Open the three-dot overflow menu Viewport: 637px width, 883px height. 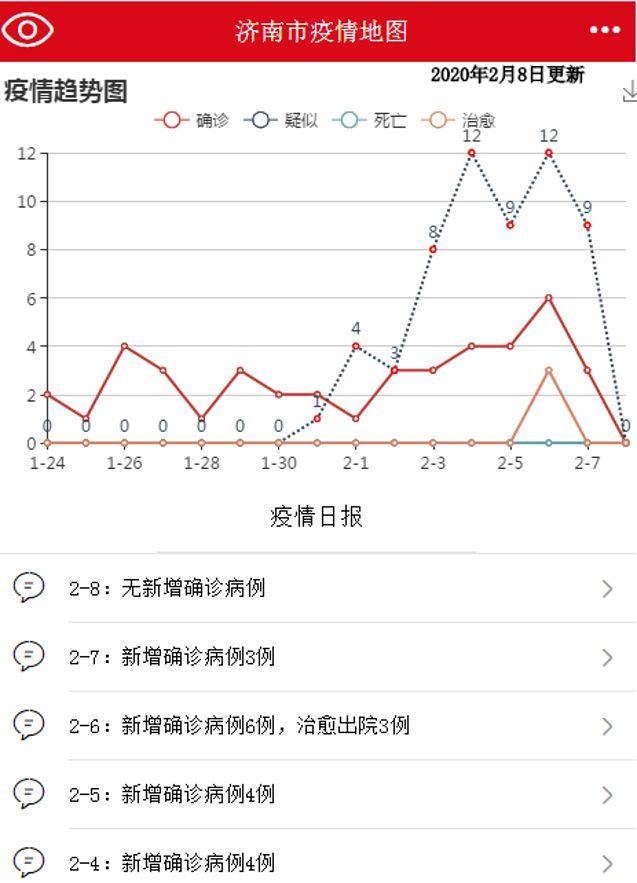point(605,30)
